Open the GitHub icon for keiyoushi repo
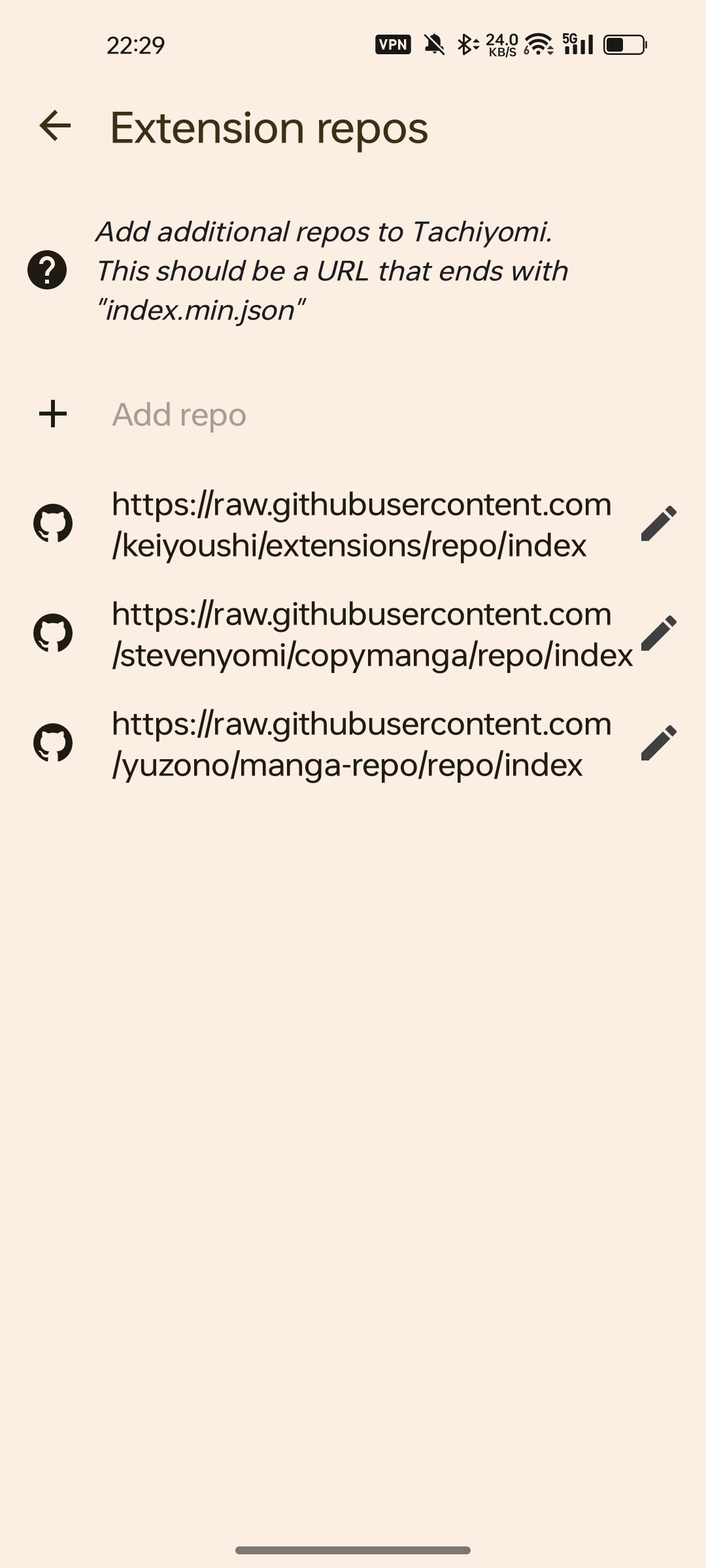This screenshot has width=706, height=1568. [53, 523]
